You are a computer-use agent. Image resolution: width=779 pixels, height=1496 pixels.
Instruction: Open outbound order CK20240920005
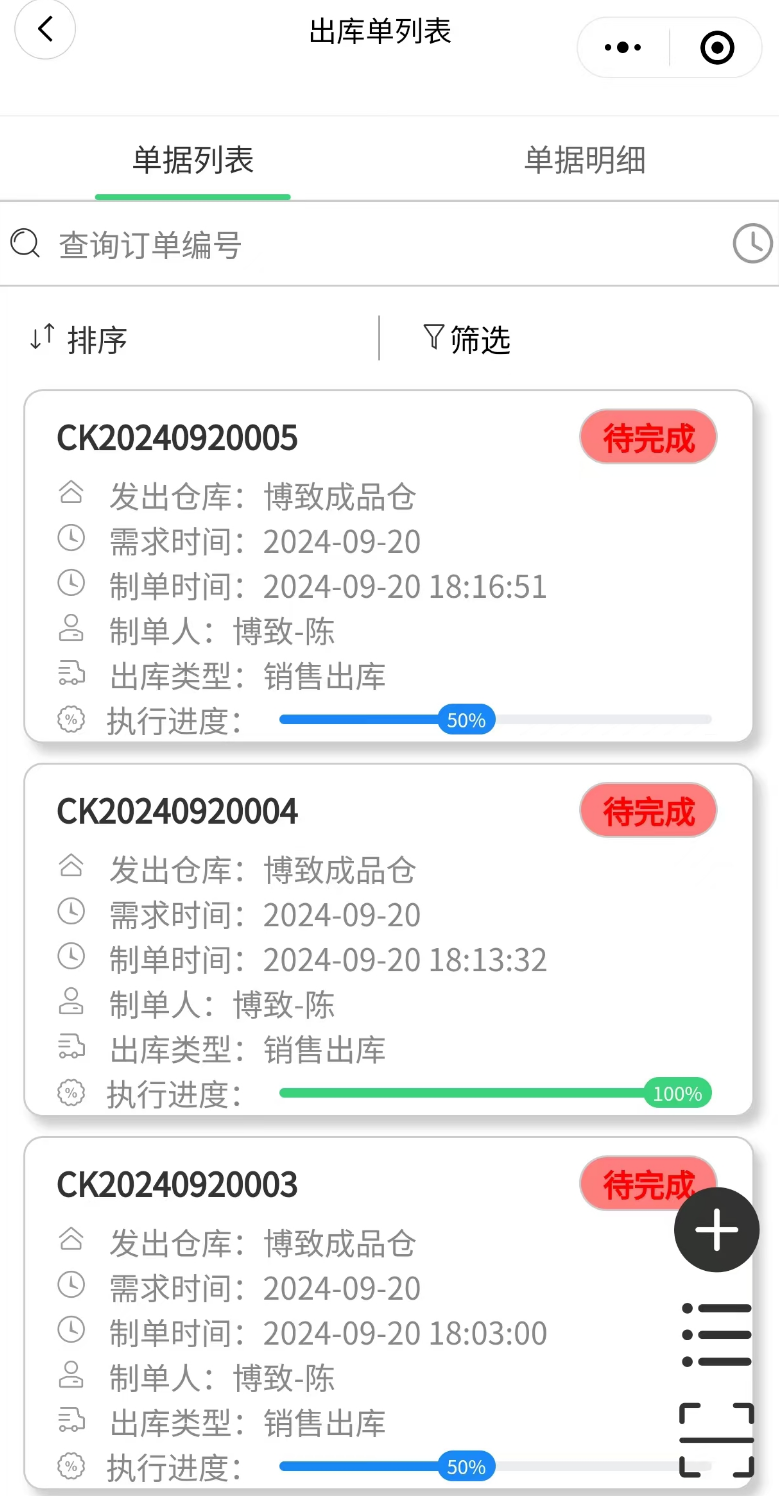click(x=388, y=566)
